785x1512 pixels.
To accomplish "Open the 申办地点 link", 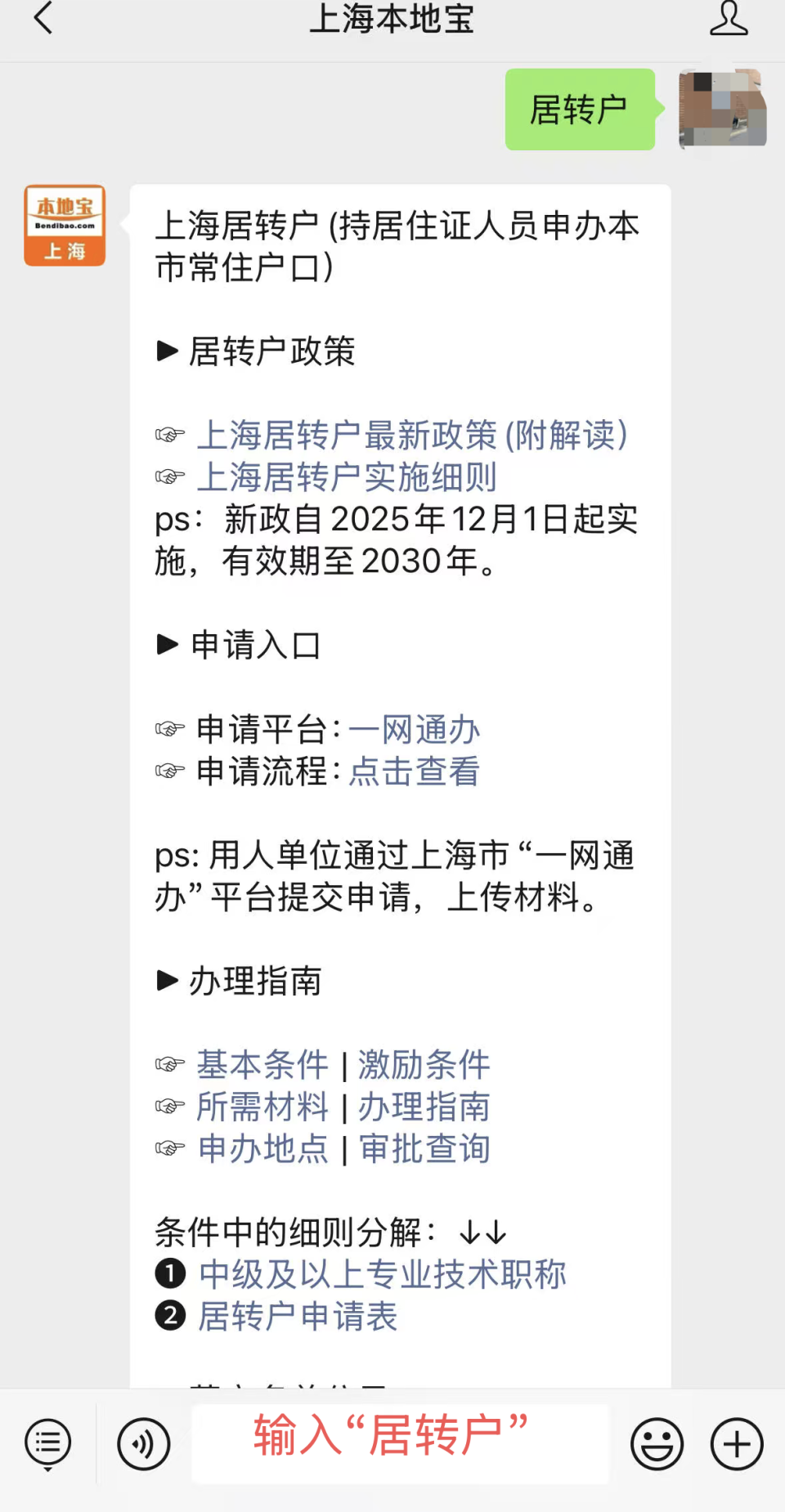I will 262,1149.
